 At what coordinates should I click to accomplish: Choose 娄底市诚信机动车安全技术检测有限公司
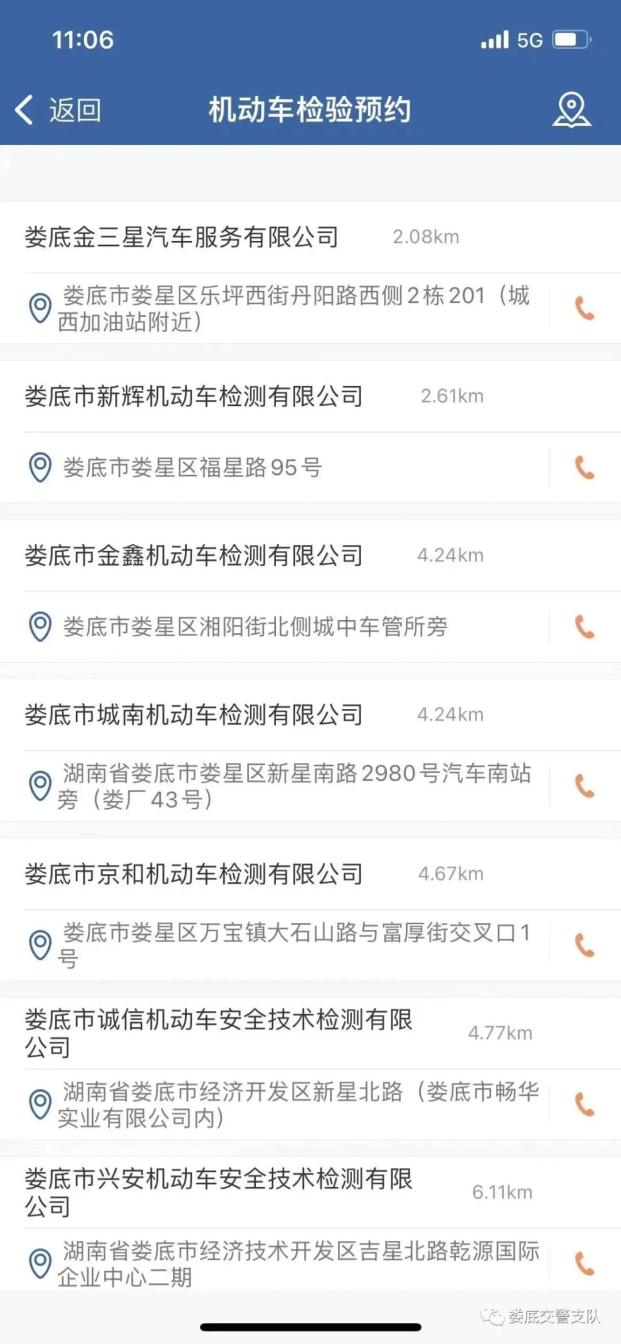[218, 1032]
